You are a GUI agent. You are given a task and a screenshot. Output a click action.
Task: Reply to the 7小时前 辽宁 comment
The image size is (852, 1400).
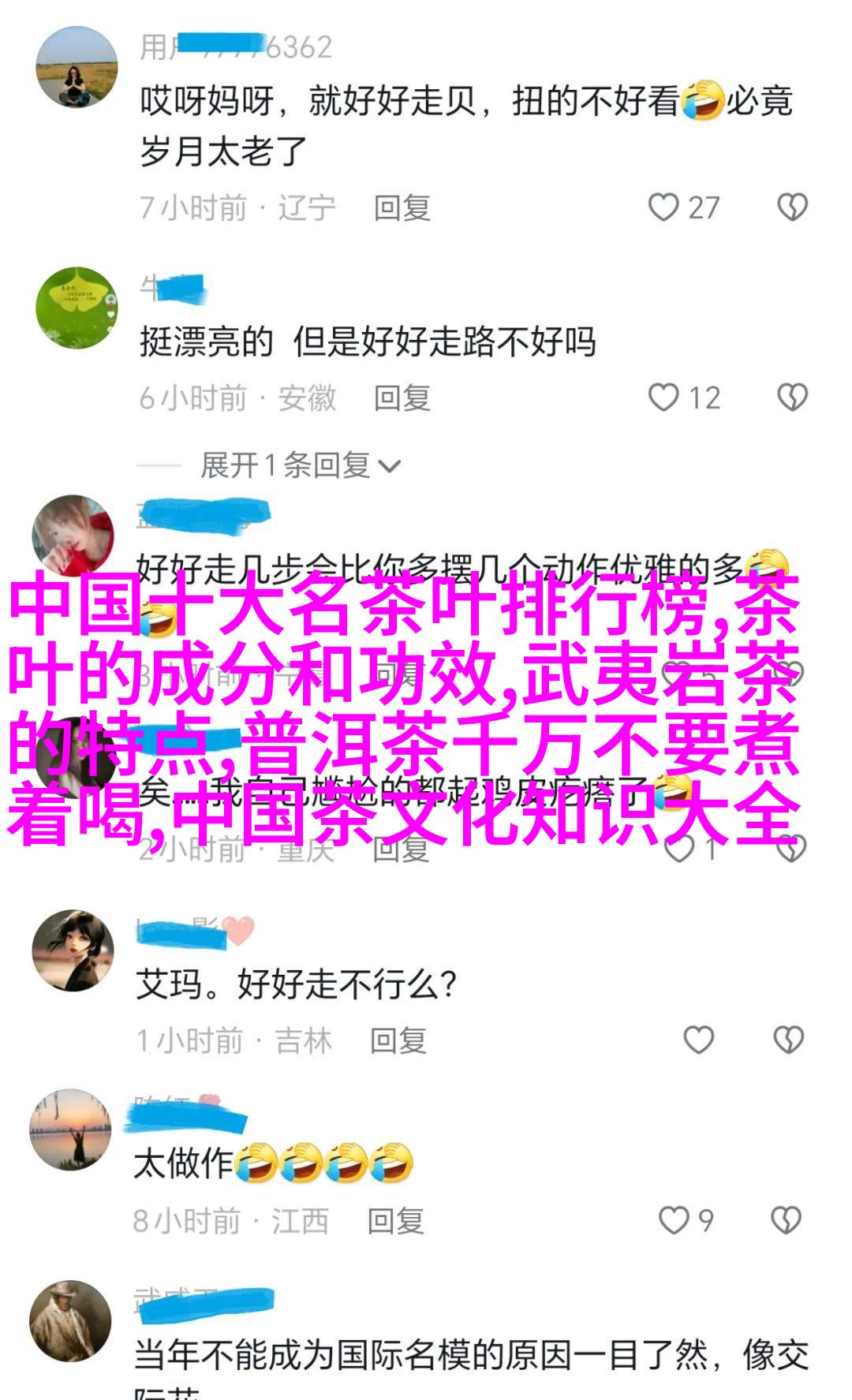402,208
